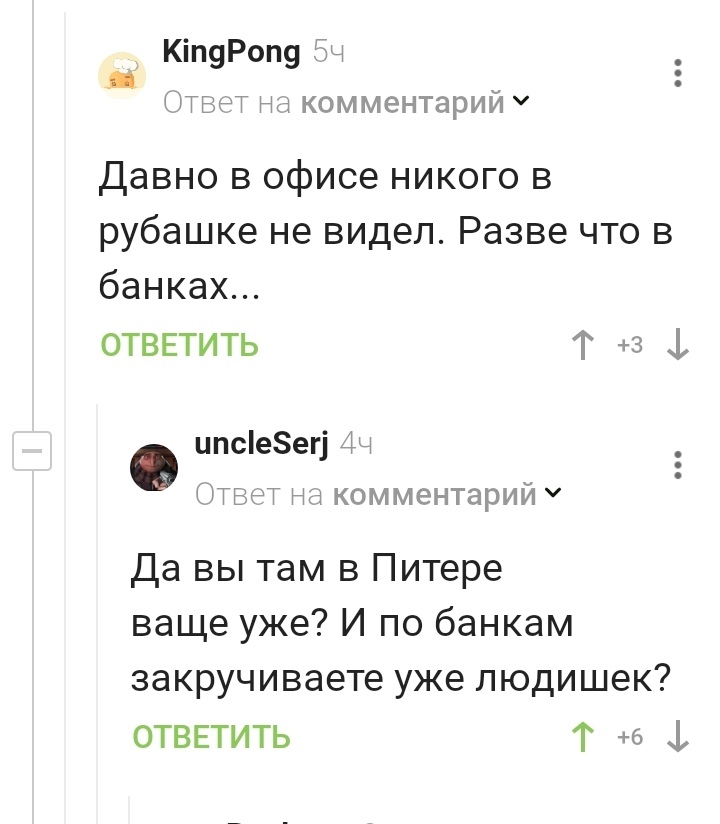This screenshot has width=720, height=824.
Task: Expand 'Ответ на комментарий' under KingPong
Action: coord(346,102)
